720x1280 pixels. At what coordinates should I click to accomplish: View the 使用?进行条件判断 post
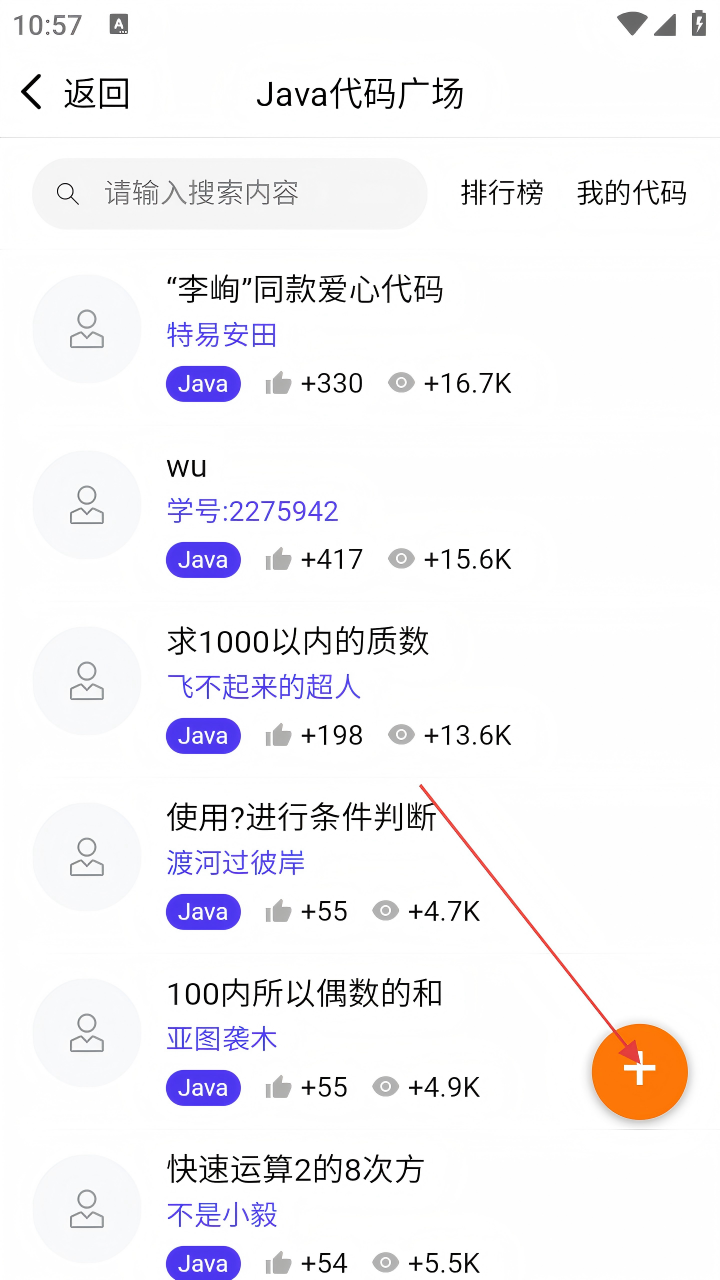302,818
